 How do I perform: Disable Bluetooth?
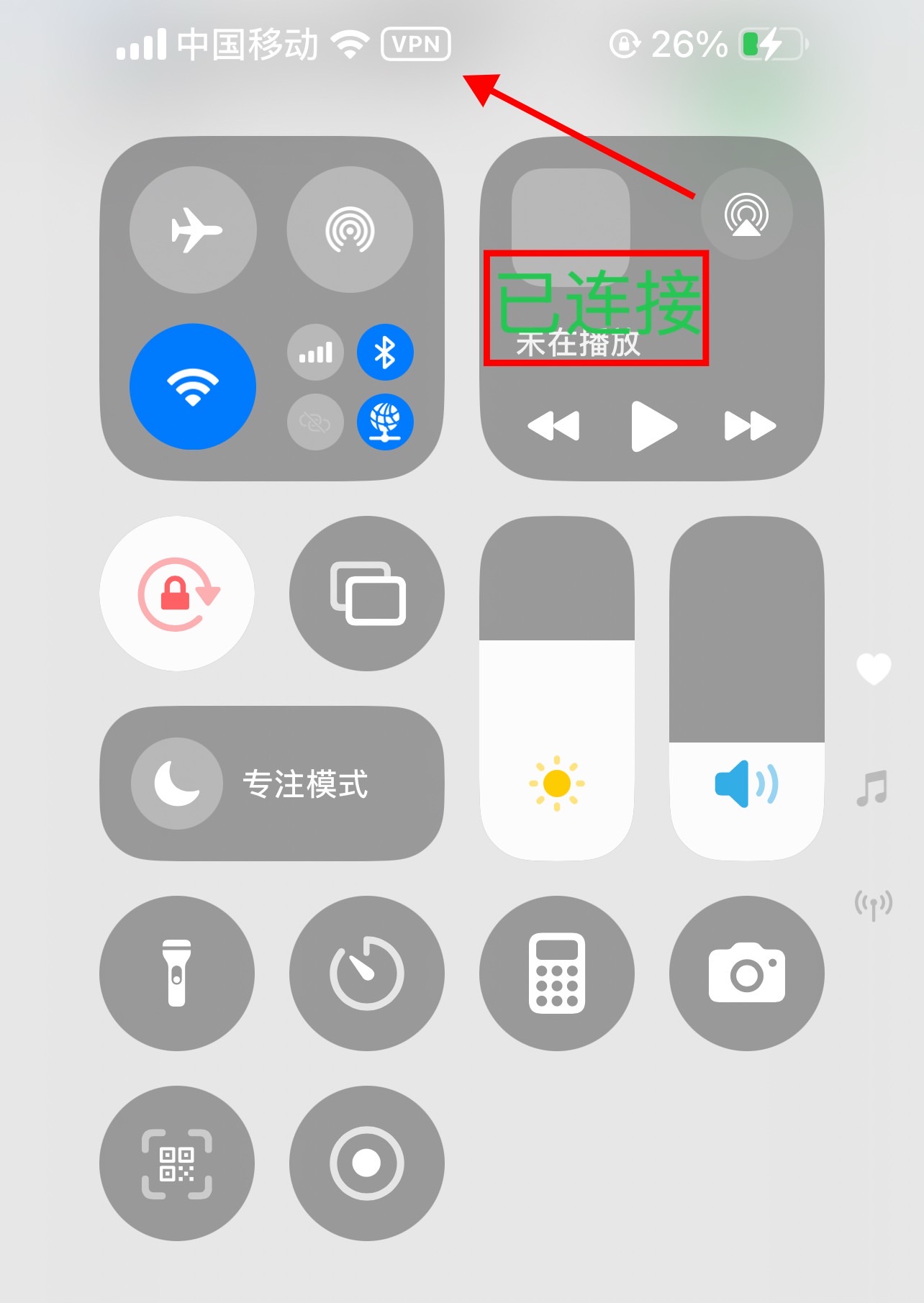point(385,353)
